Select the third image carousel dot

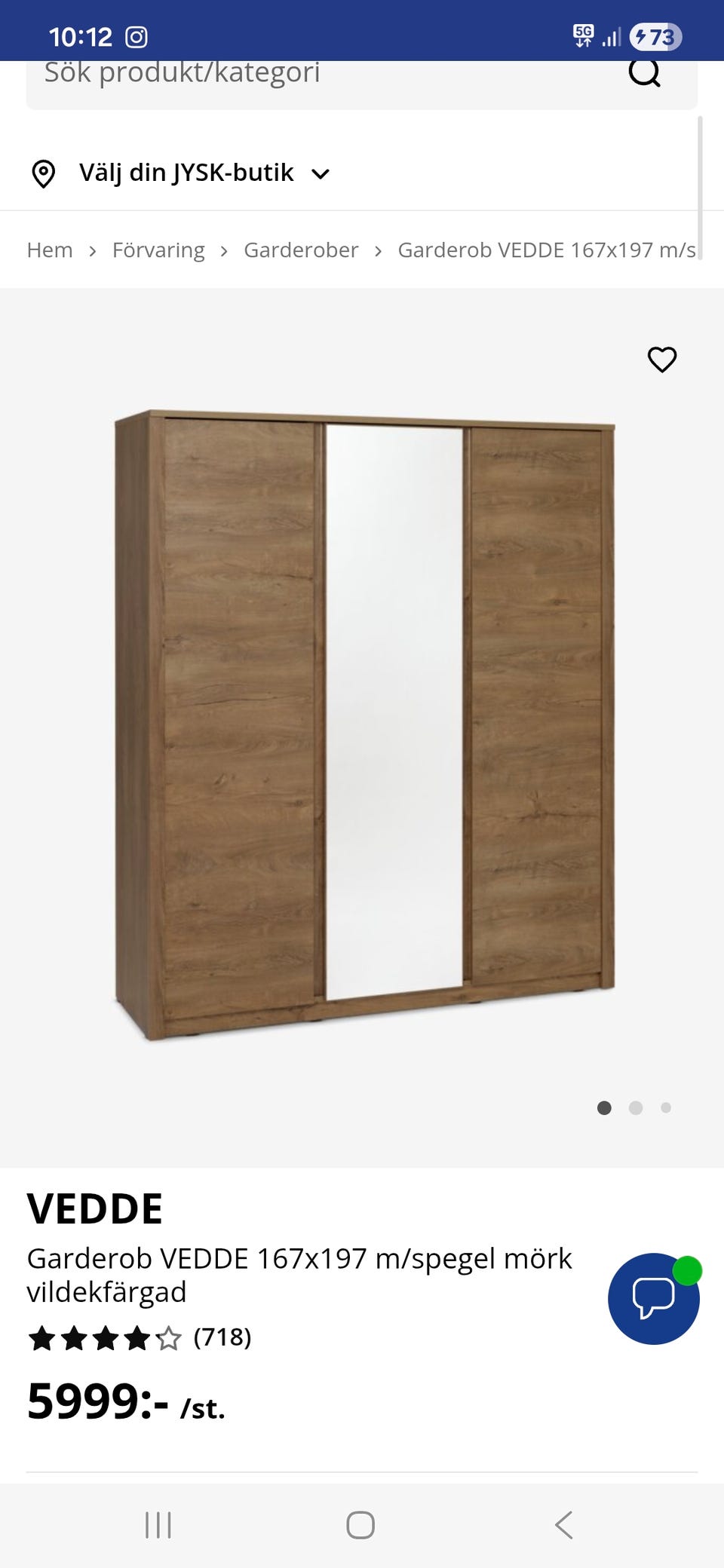[666, 1108]
